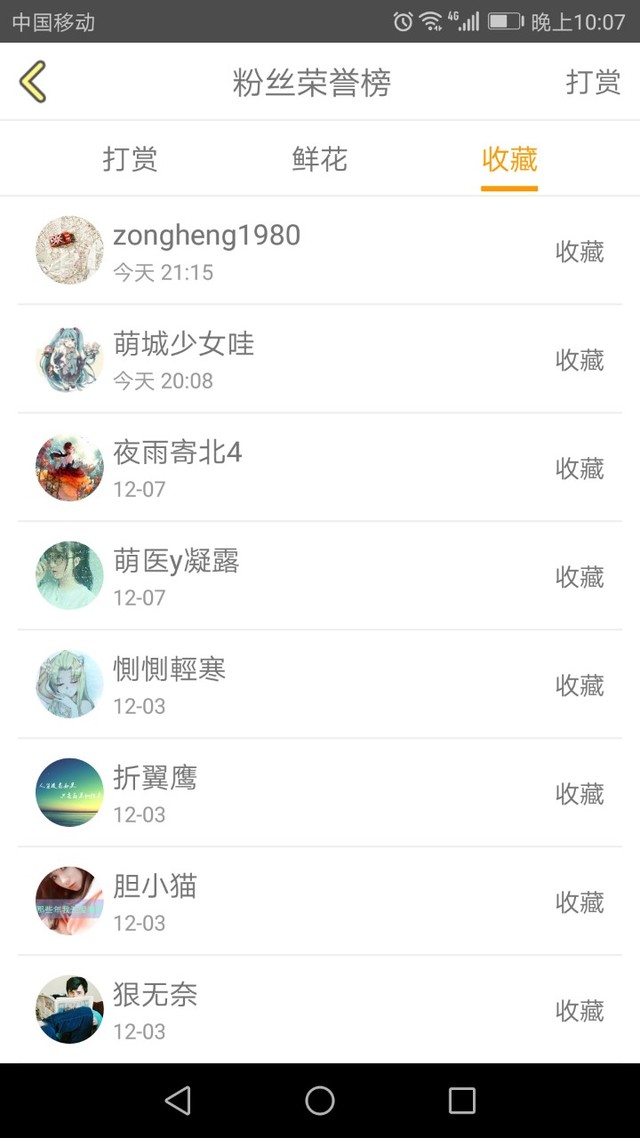Switch to the 打赏 tab
The height and width of the screenshot is (1138, 640).
tap(130, 159)
